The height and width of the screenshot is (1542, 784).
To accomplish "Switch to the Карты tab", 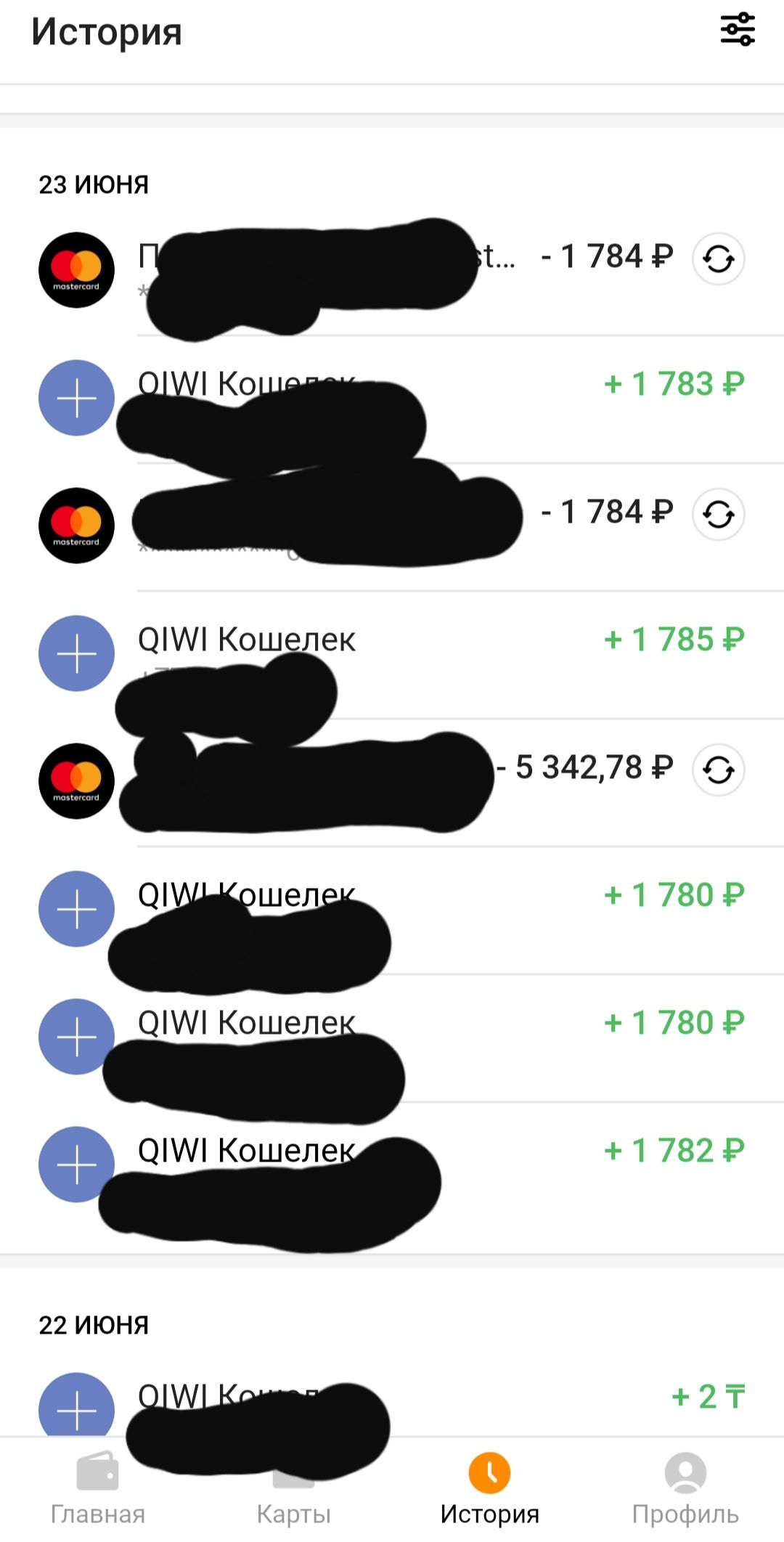I will coord(294,1490).
